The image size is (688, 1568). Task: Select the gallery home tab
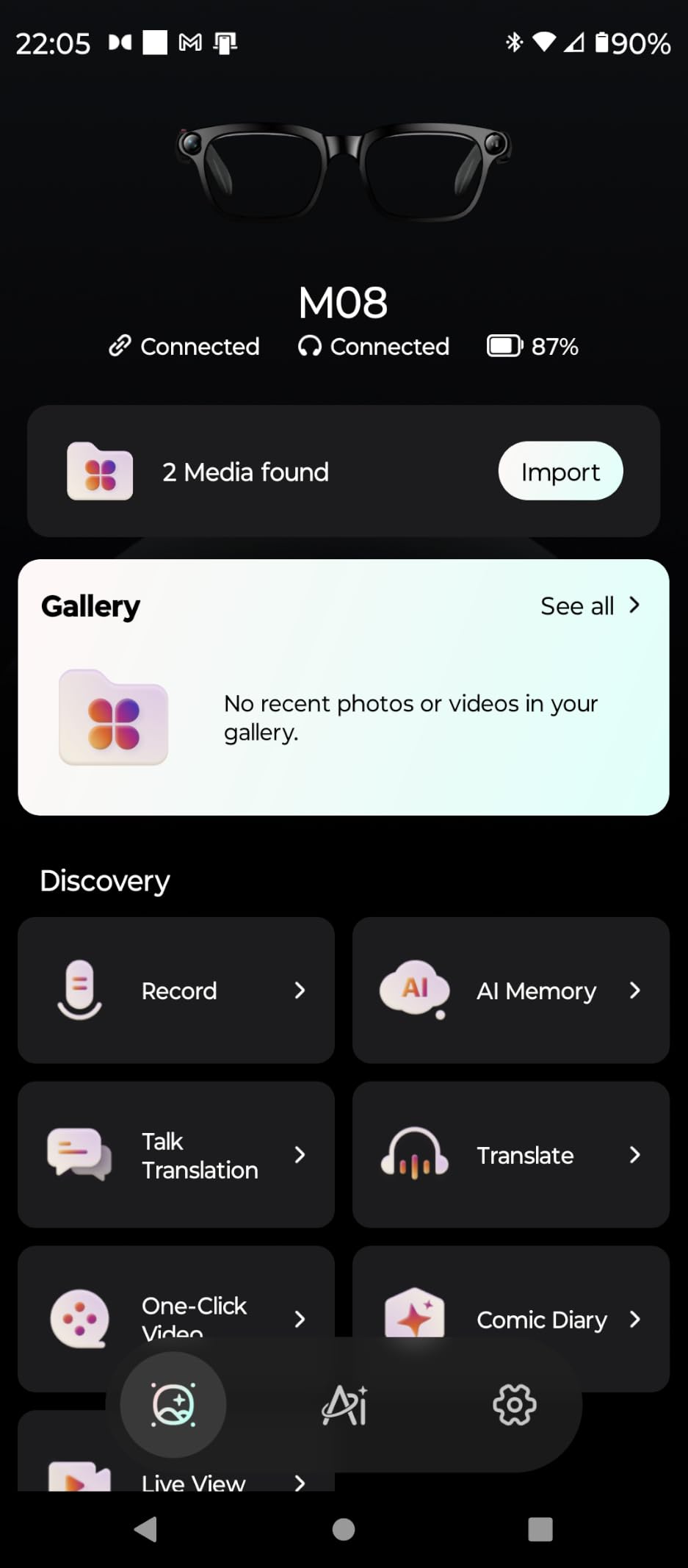(173, 1404)
